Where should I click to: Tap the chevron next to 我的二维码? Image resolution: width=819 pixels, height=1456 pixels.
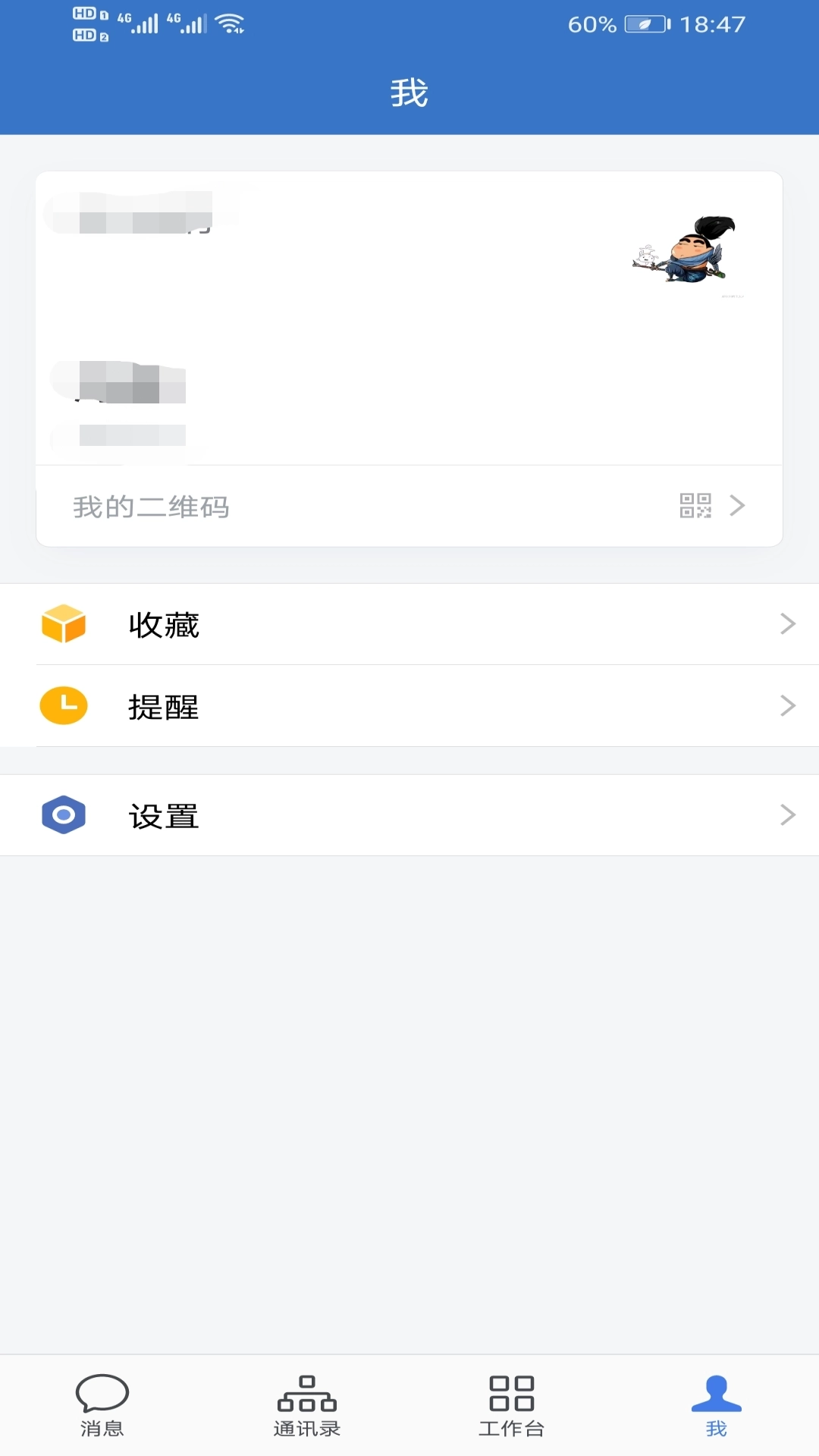click(x=736, y=507)
